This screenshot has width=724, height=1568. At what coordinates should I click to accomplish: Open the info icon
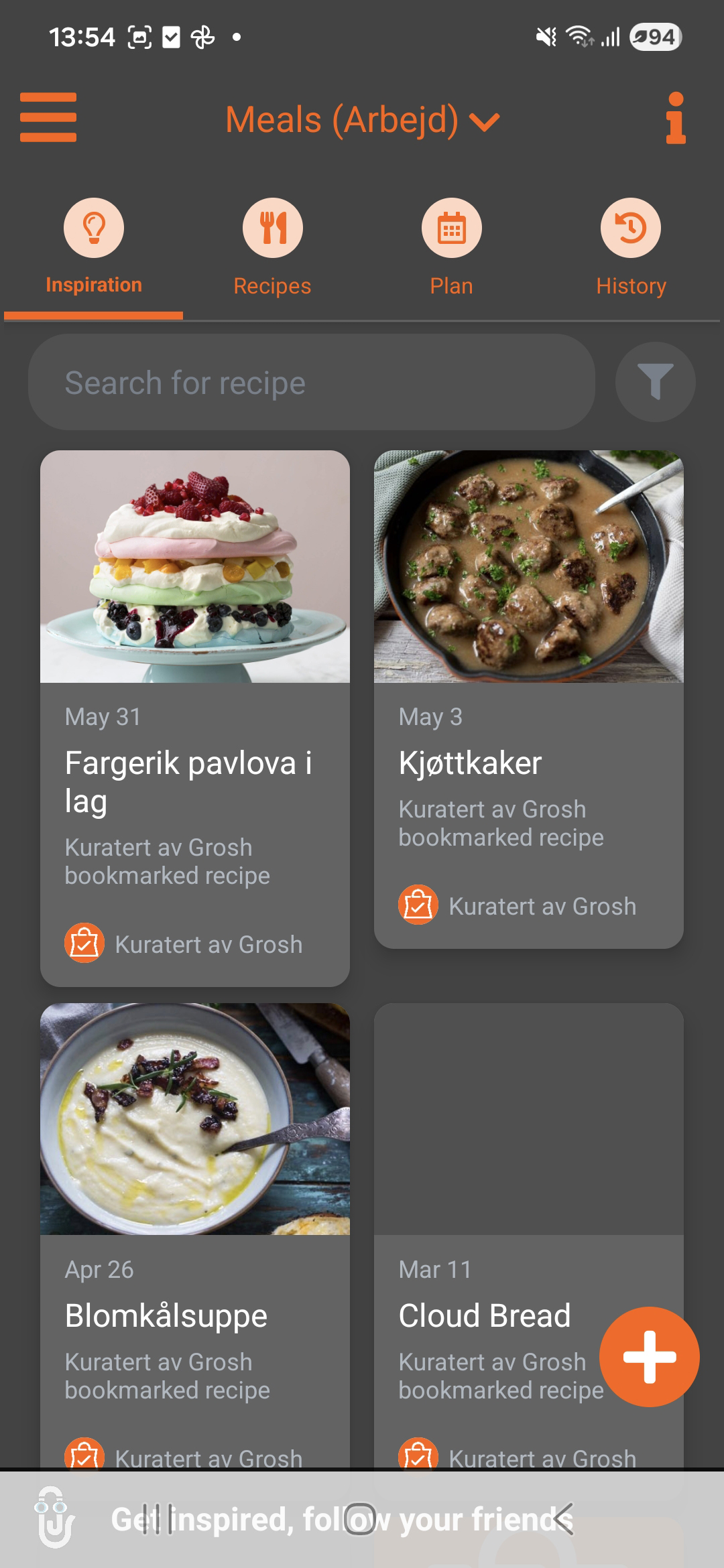pyautogui.click(x=676, y=119)
